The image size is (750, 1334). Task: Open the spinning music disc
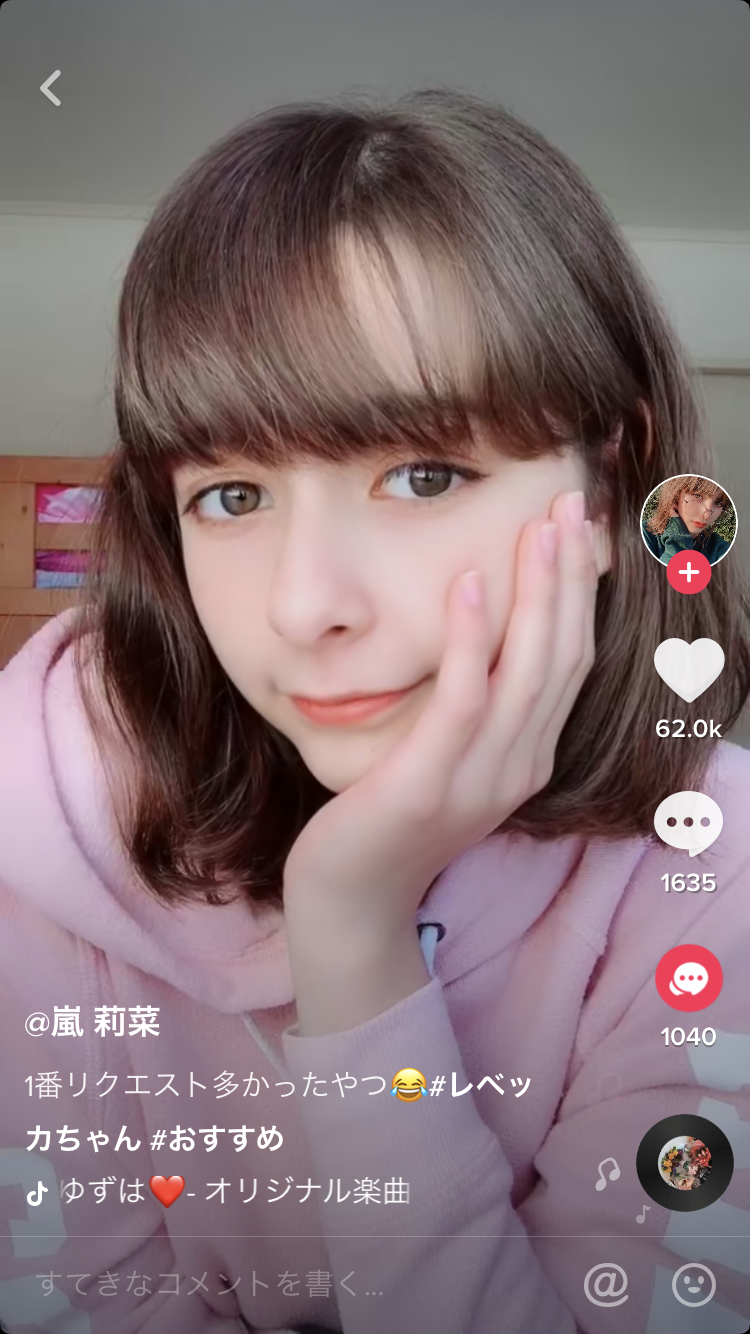(685, 1162)
